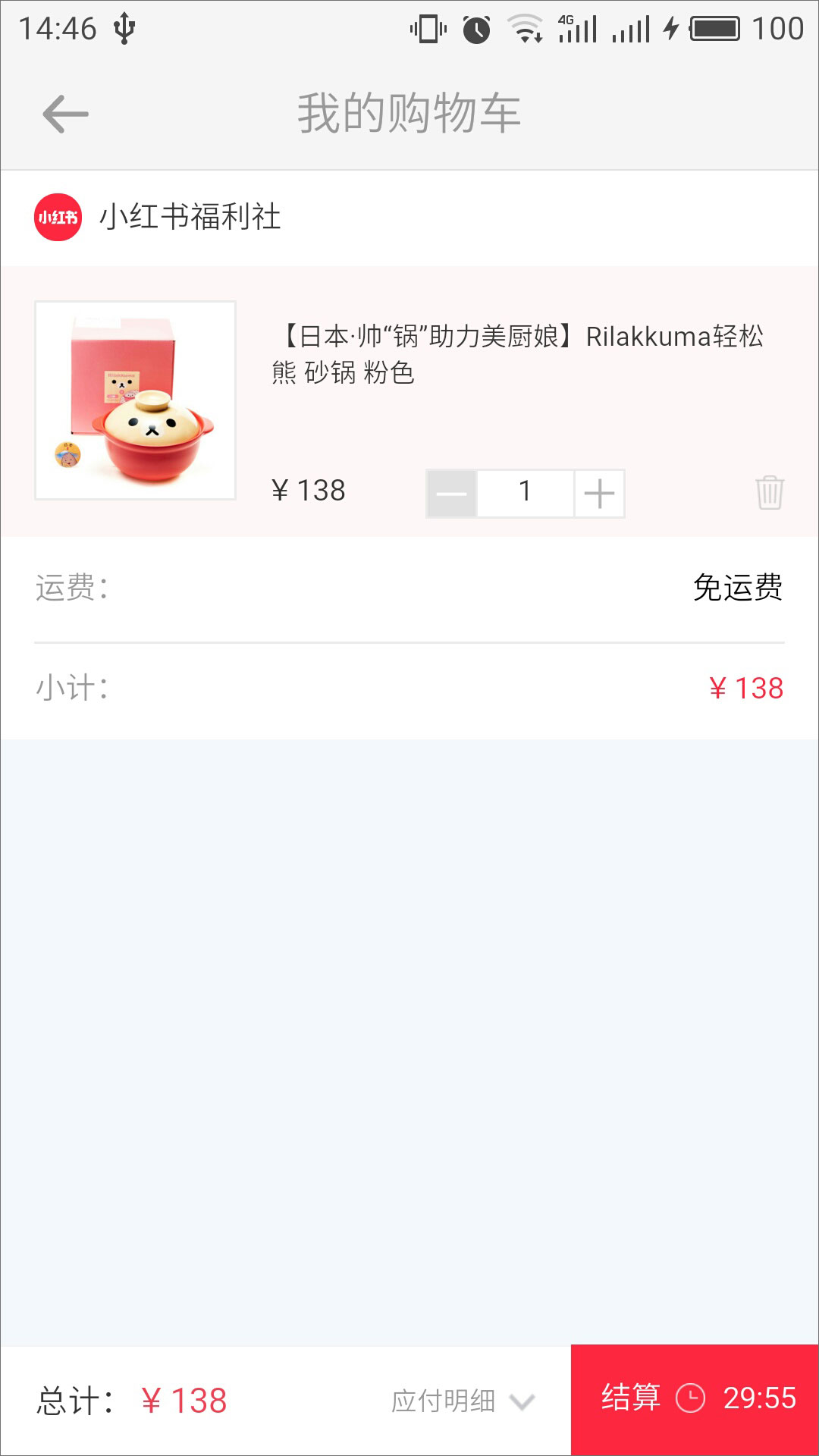Open the 小红书福利社 store page
This screenshot has height=1456, width=819.
190,217
